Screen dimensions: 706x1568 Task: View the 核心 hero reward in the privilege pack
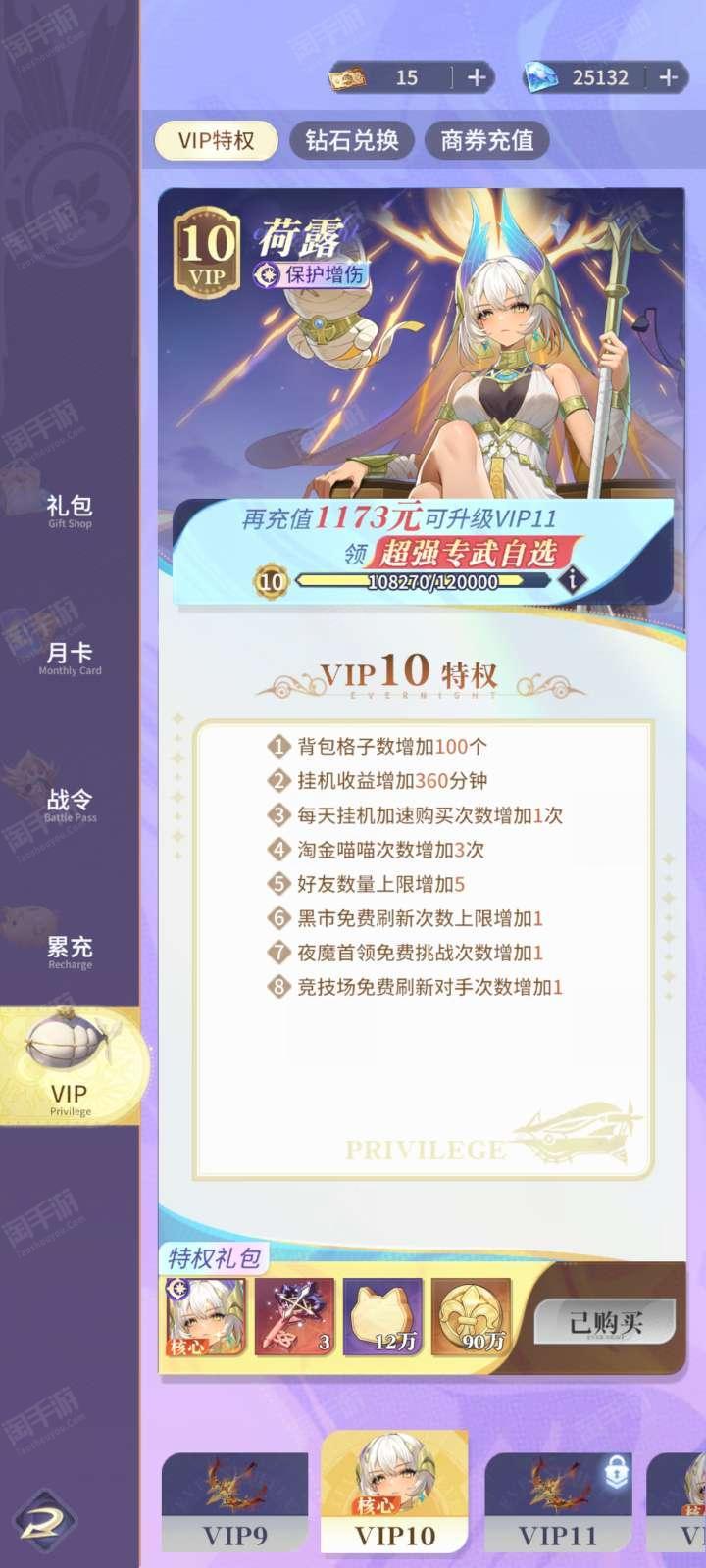pos(206,1317)
